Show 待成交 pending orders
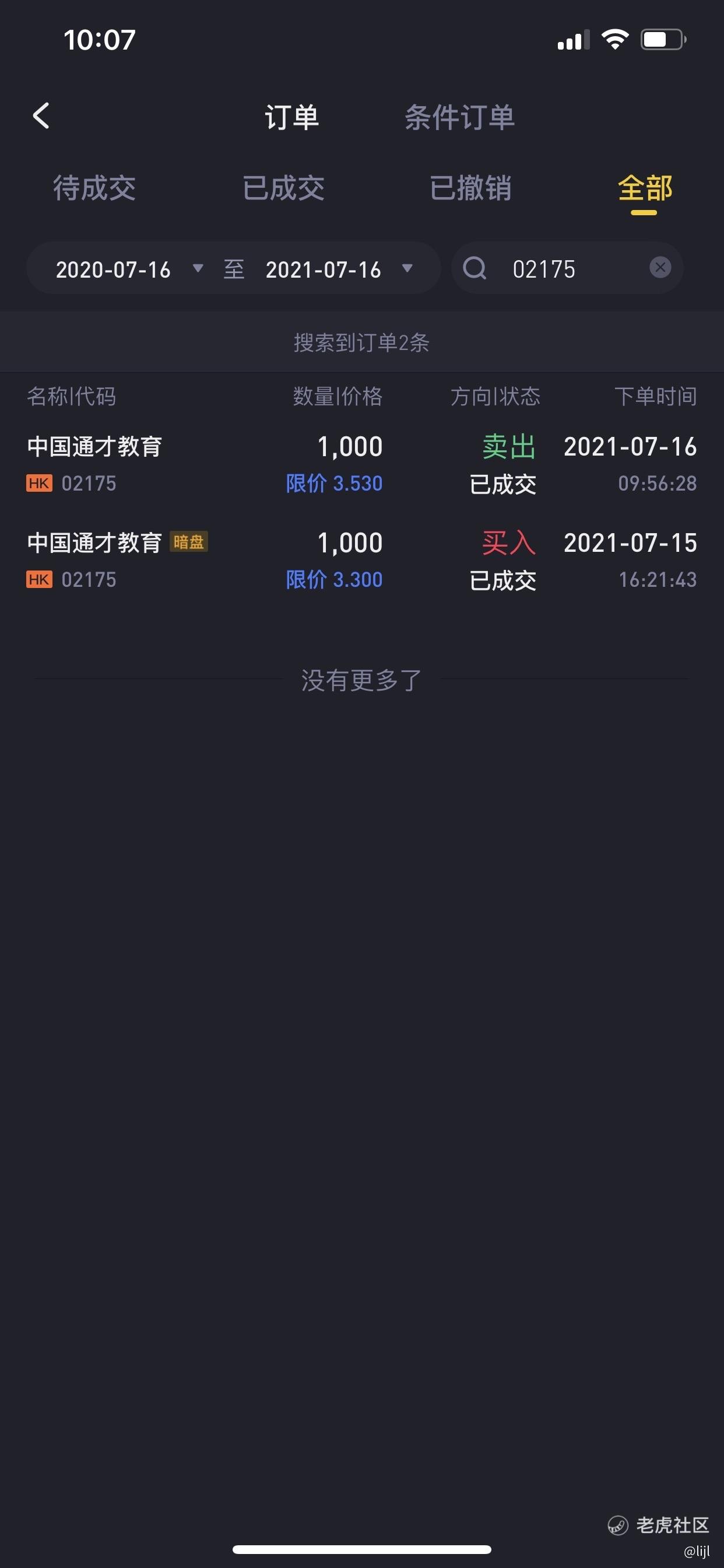724x1568 pixels. [x=94, y=188]
